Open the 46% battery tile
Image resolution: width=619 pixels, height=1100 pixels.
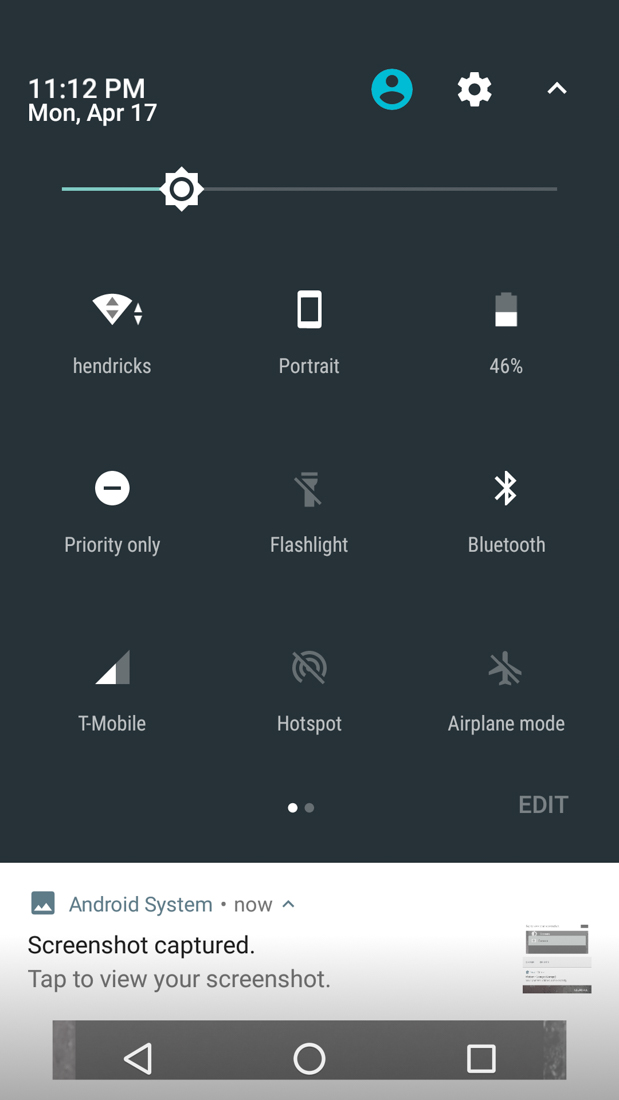coord(506,310)
